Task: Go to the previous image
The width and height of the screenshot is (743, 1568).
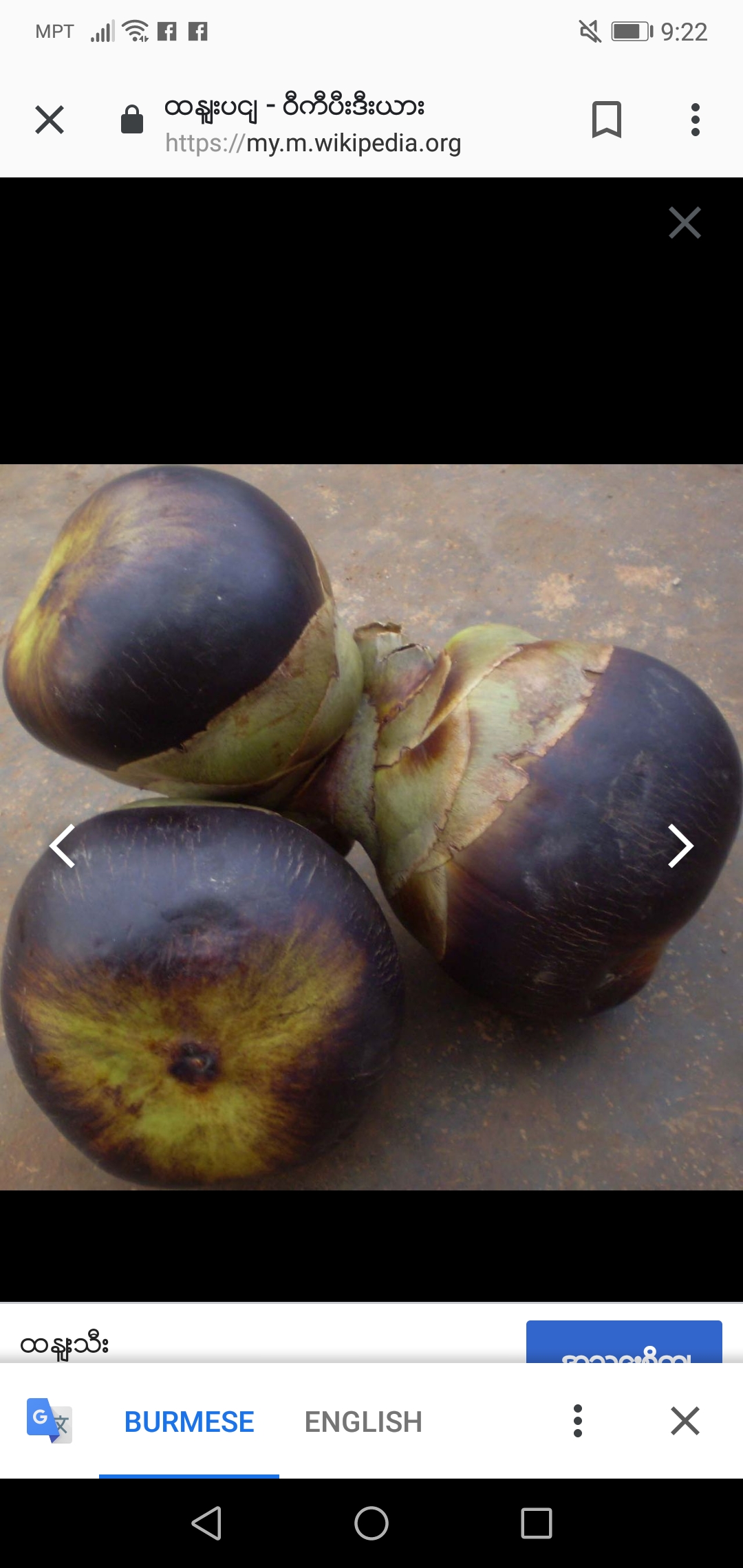Action: tap(63, 846)
